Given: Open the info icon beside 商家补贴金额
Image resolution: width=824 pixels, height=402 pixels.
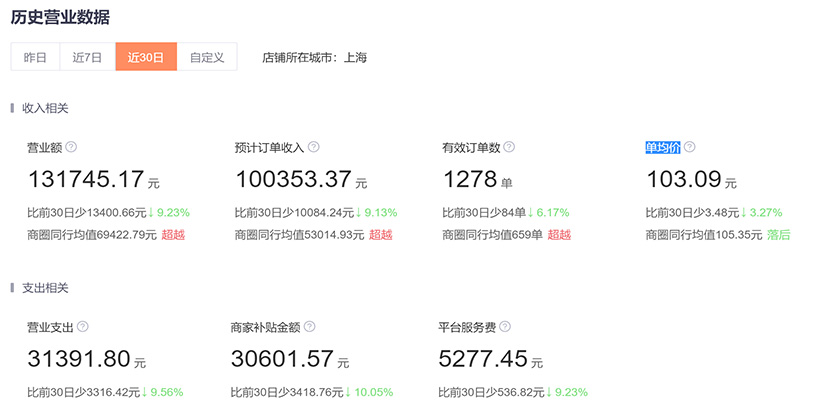Looking at the screenshot, I should (310, 327).
